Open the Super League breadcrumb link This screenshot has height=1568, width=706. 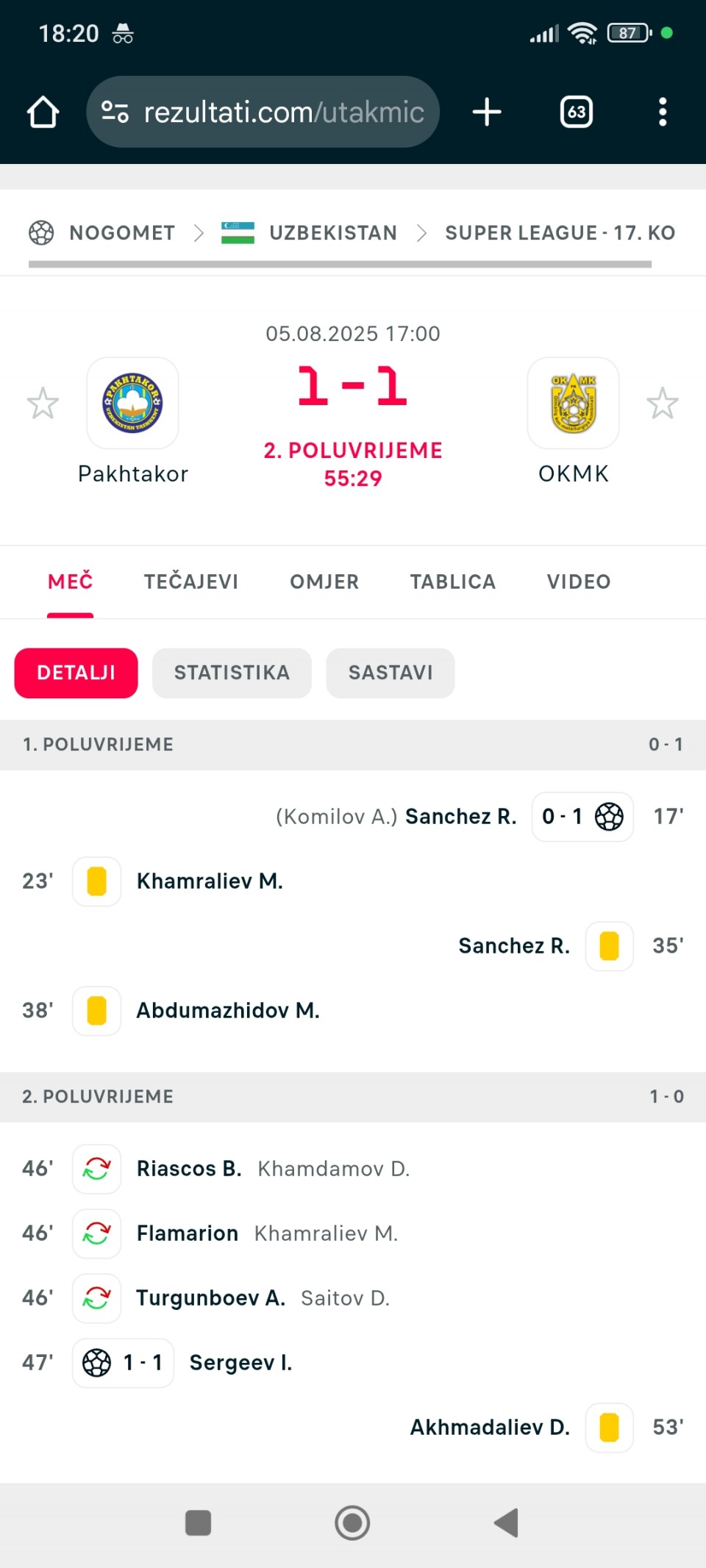(x=560, y=233)
